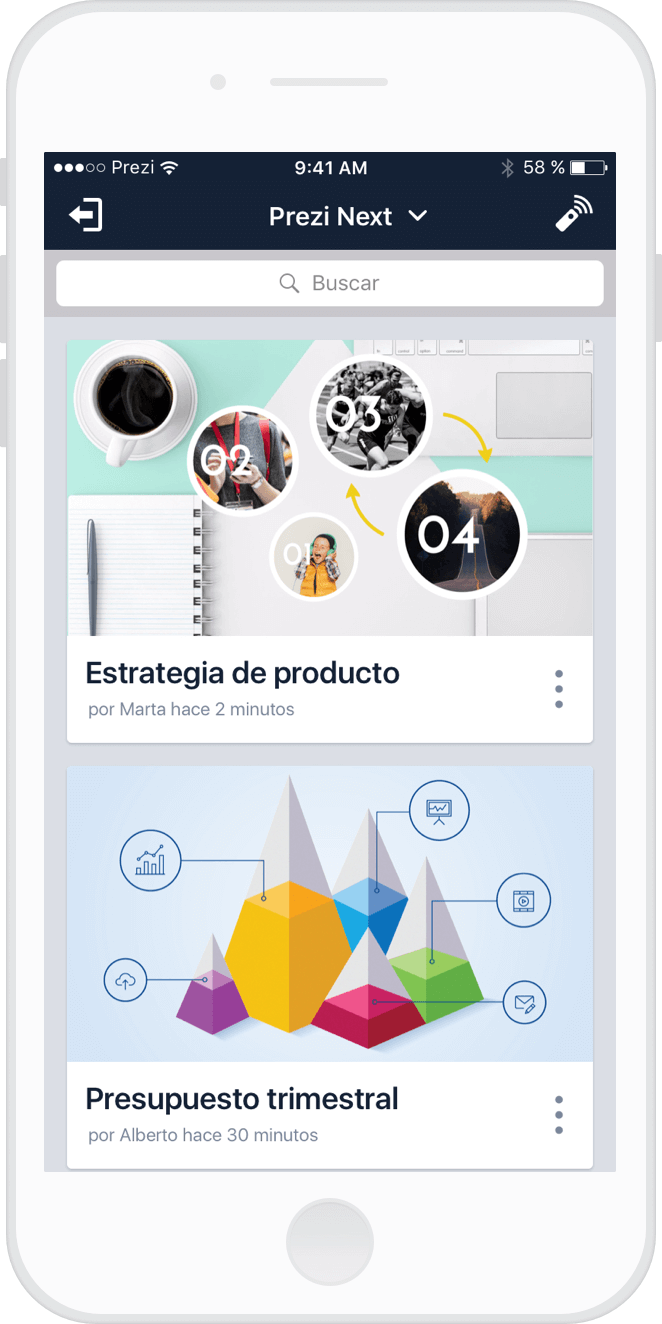Image resolution: width=662 pixels, height=1324 pixels.
Task: Tap the Buscar search field
Action: pyautogui.click(x=330, y=284)
